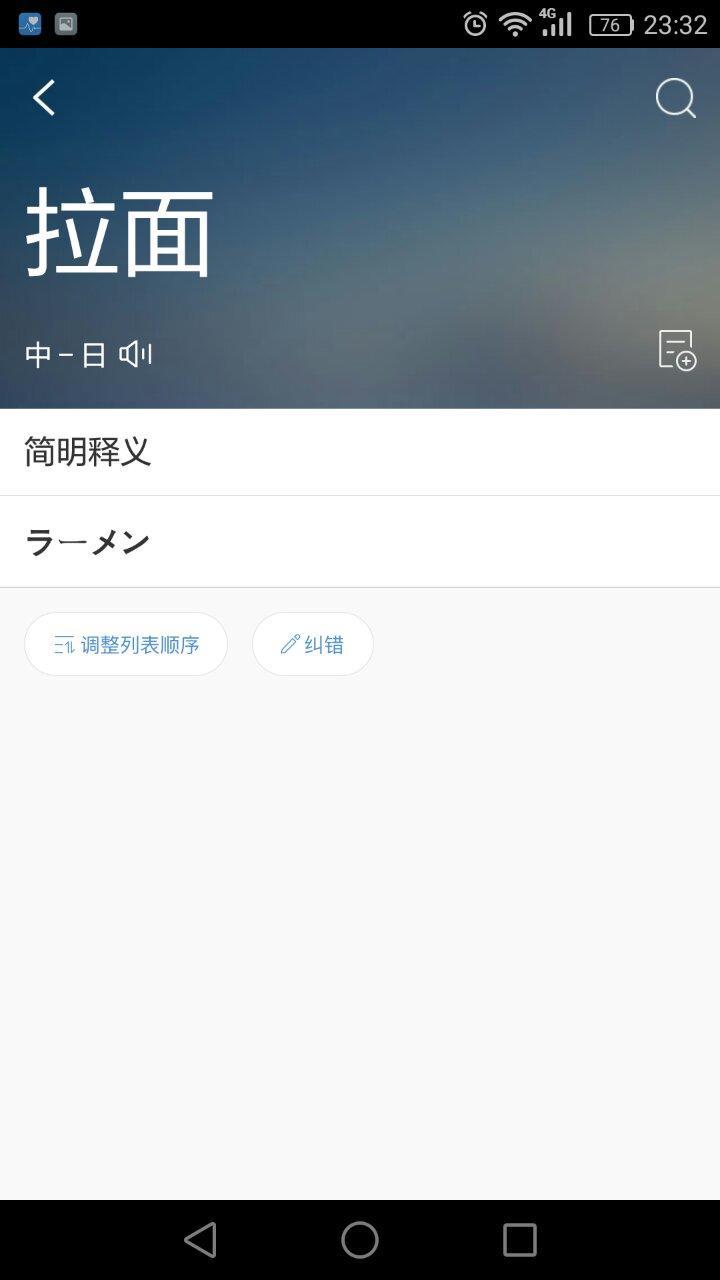The height and width of the screenshot is (1280, 720).
Task: Tap the clock showing 23:32
Action: 676,23
